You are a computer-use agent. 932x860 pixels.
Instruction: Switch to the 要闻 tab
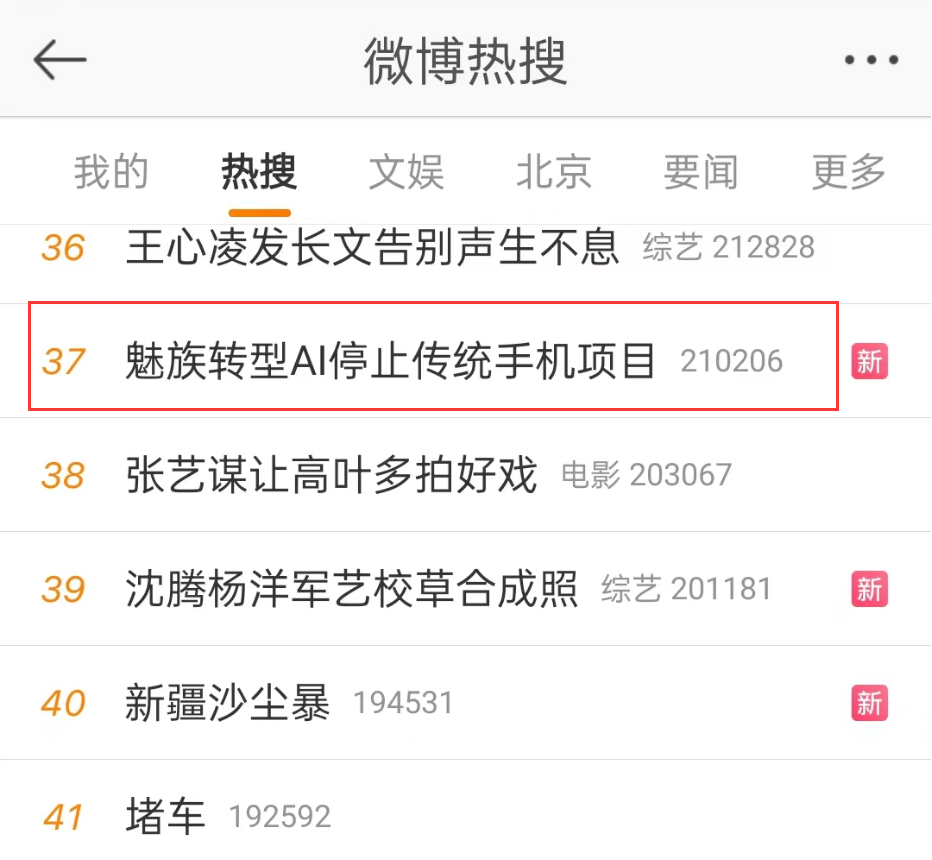(x=701, y=173)
